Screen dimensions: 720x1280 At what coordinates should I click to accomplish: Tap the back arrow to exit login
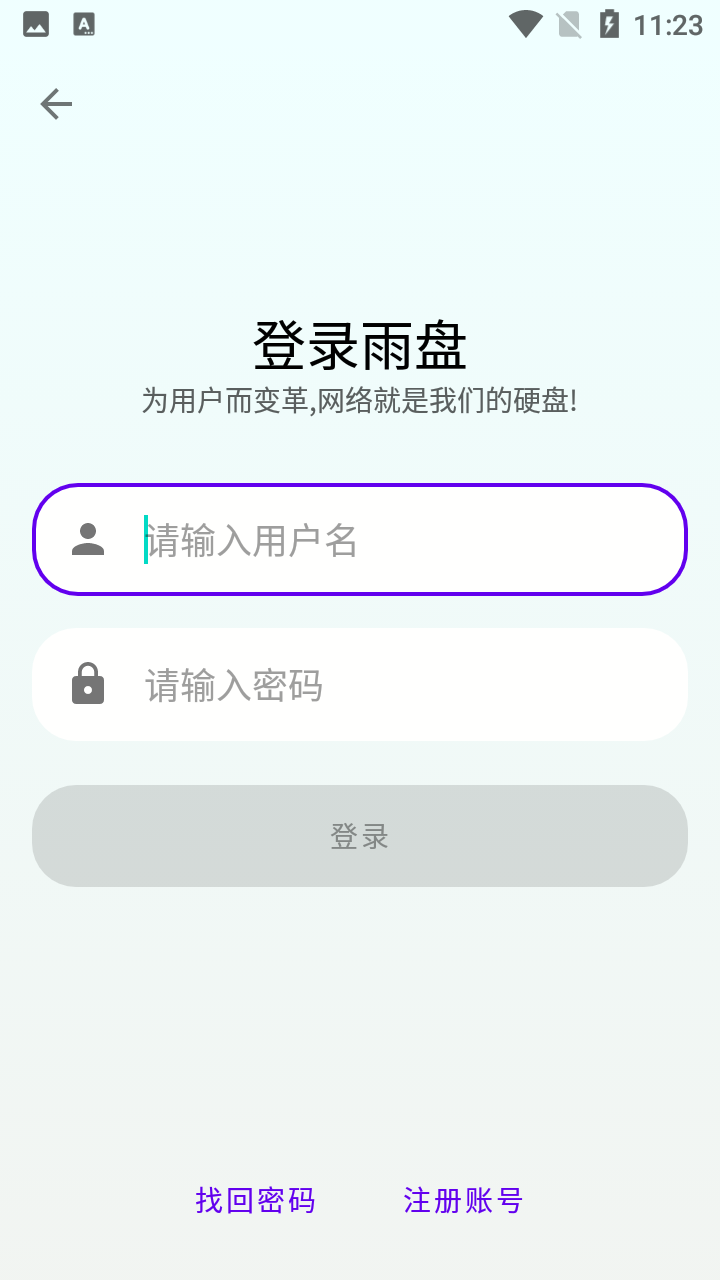55,103
